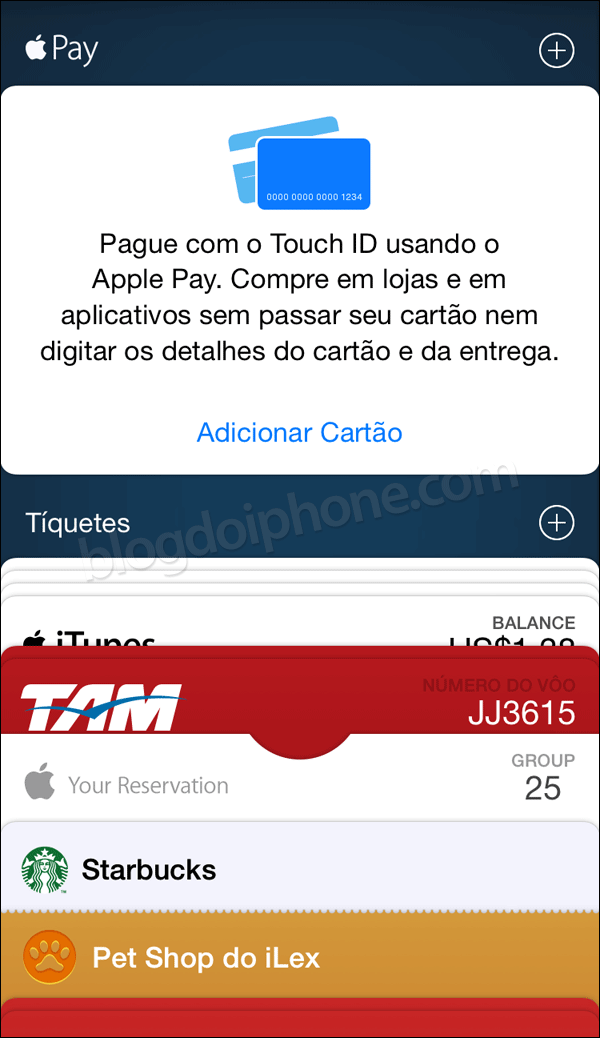Open the Pet Shop do iLex pass
Viewport: 600px width, 1038px height.
pos(299,956)
